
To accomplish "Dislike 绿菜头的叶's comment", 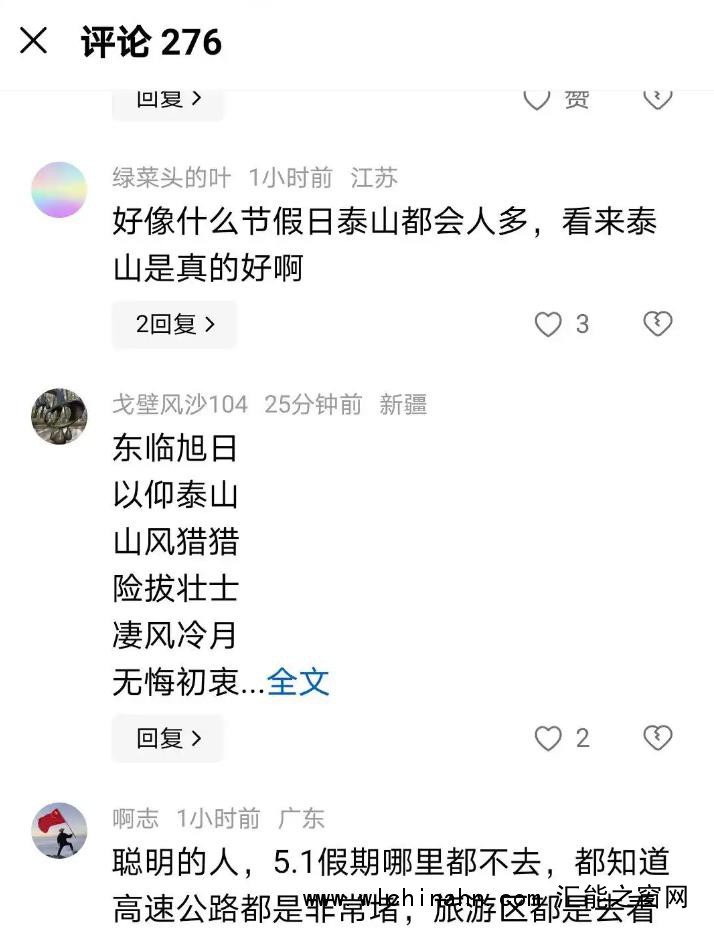I will [x=657, y=323].
